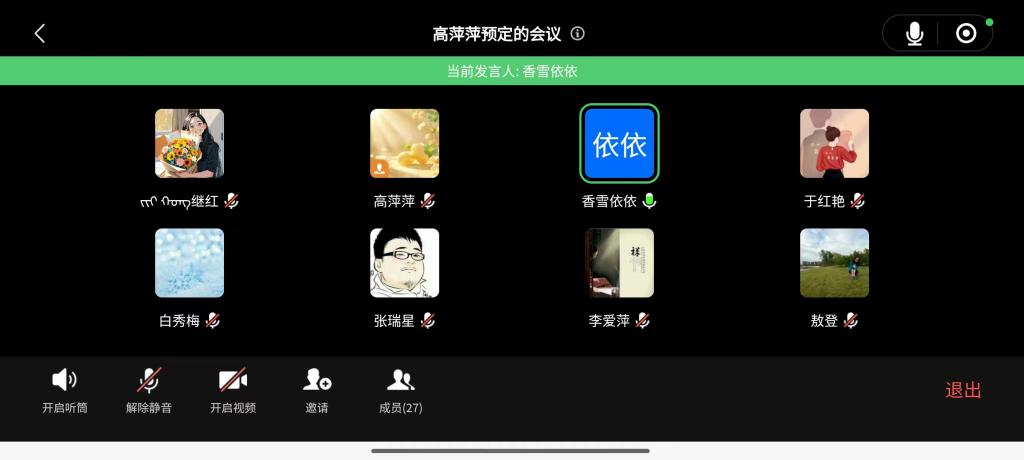Open participant 敖登's tile
Screen dimensions: 1024x460
coord(834,263)
